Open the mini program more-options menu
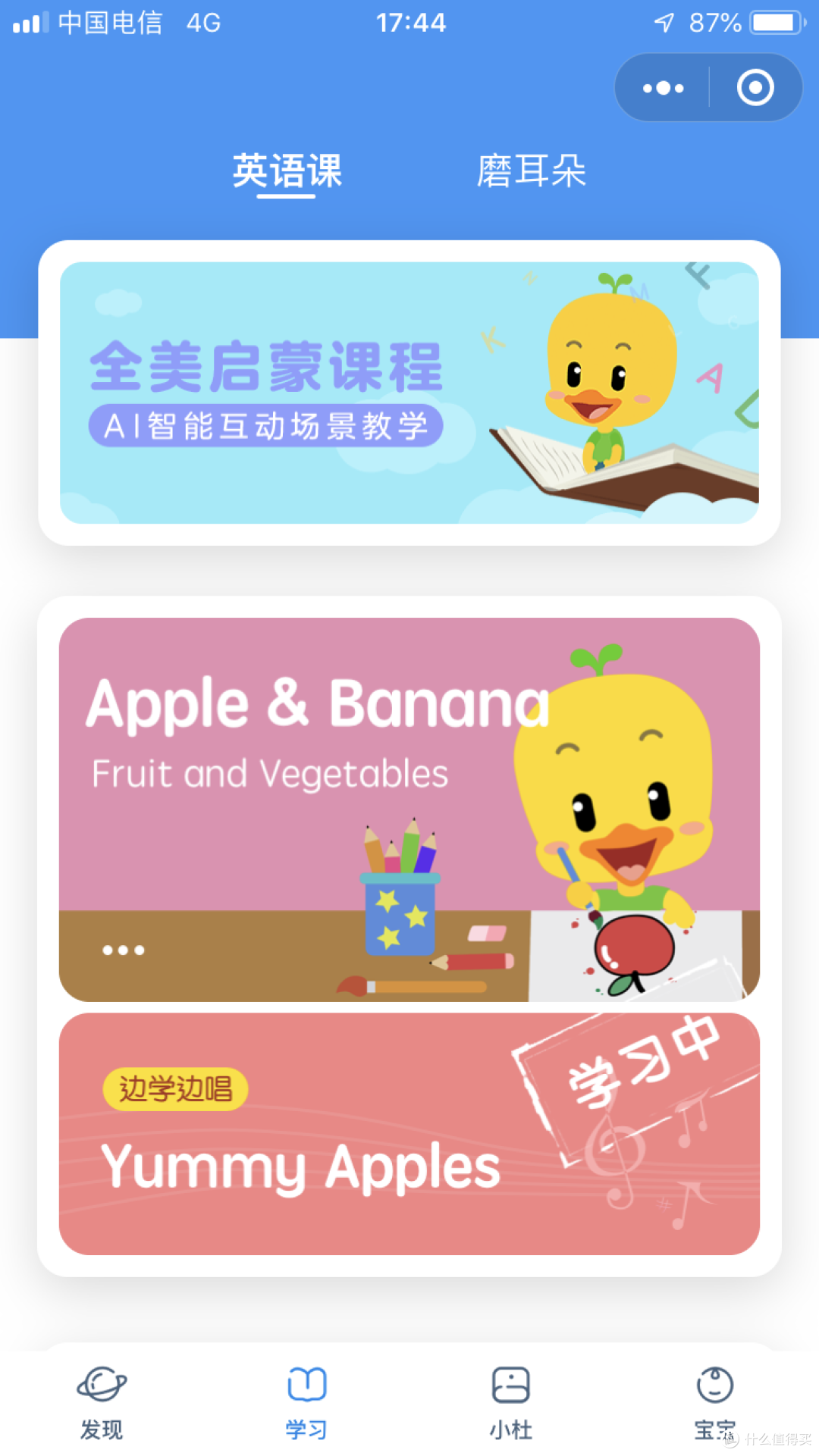819x1456 pixels. [x=663, y=88]
